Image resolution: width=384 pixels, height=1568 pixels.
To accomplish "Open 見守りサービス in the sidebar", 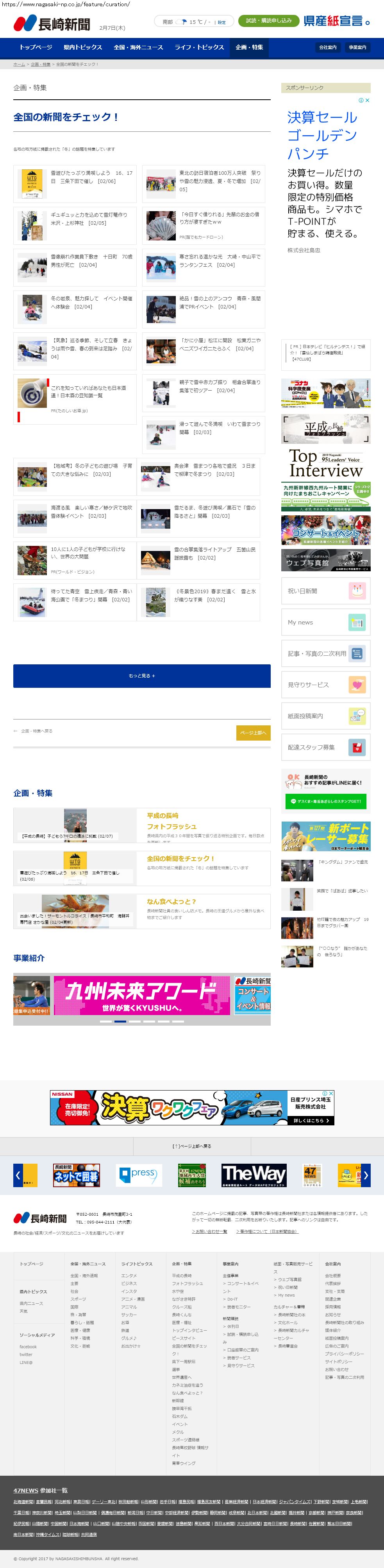I will (325, 685).
